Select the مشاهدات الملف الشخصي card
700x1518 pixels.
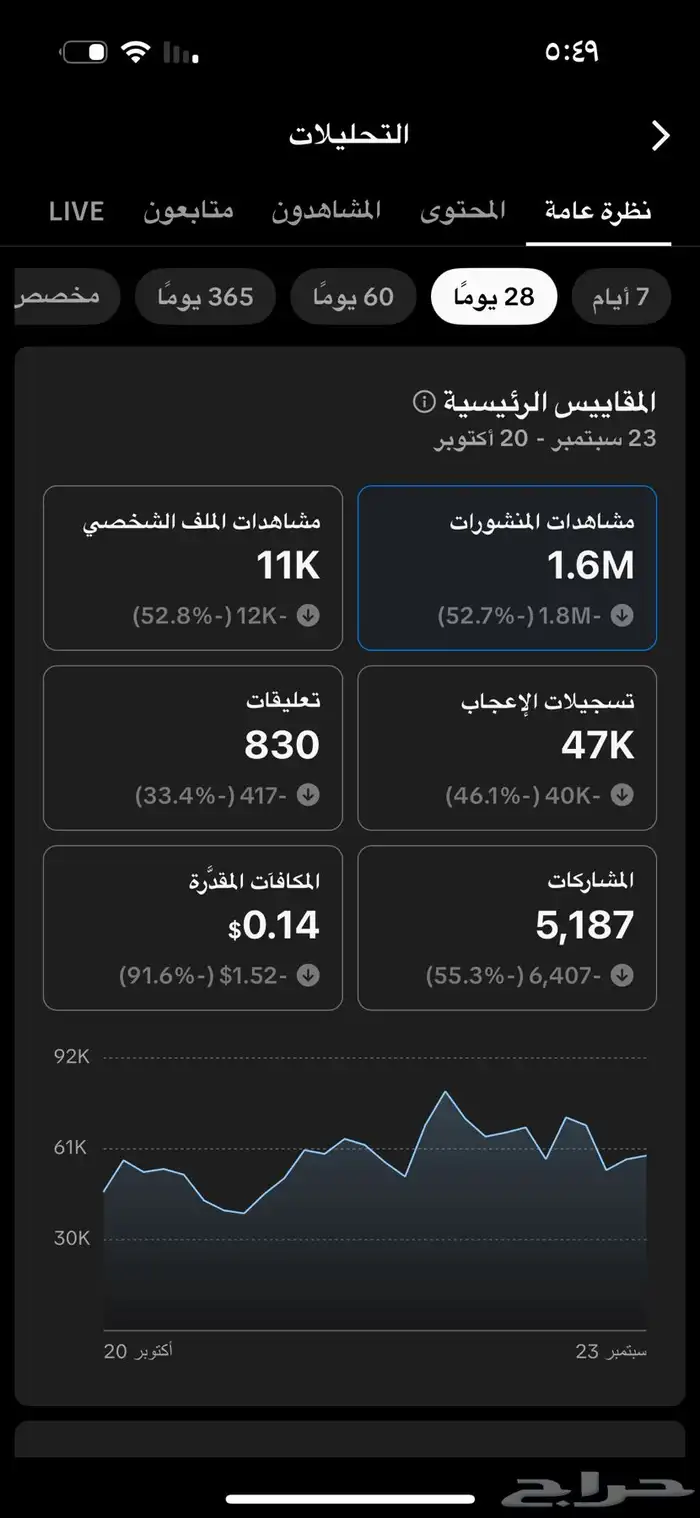tap(193, 568)
